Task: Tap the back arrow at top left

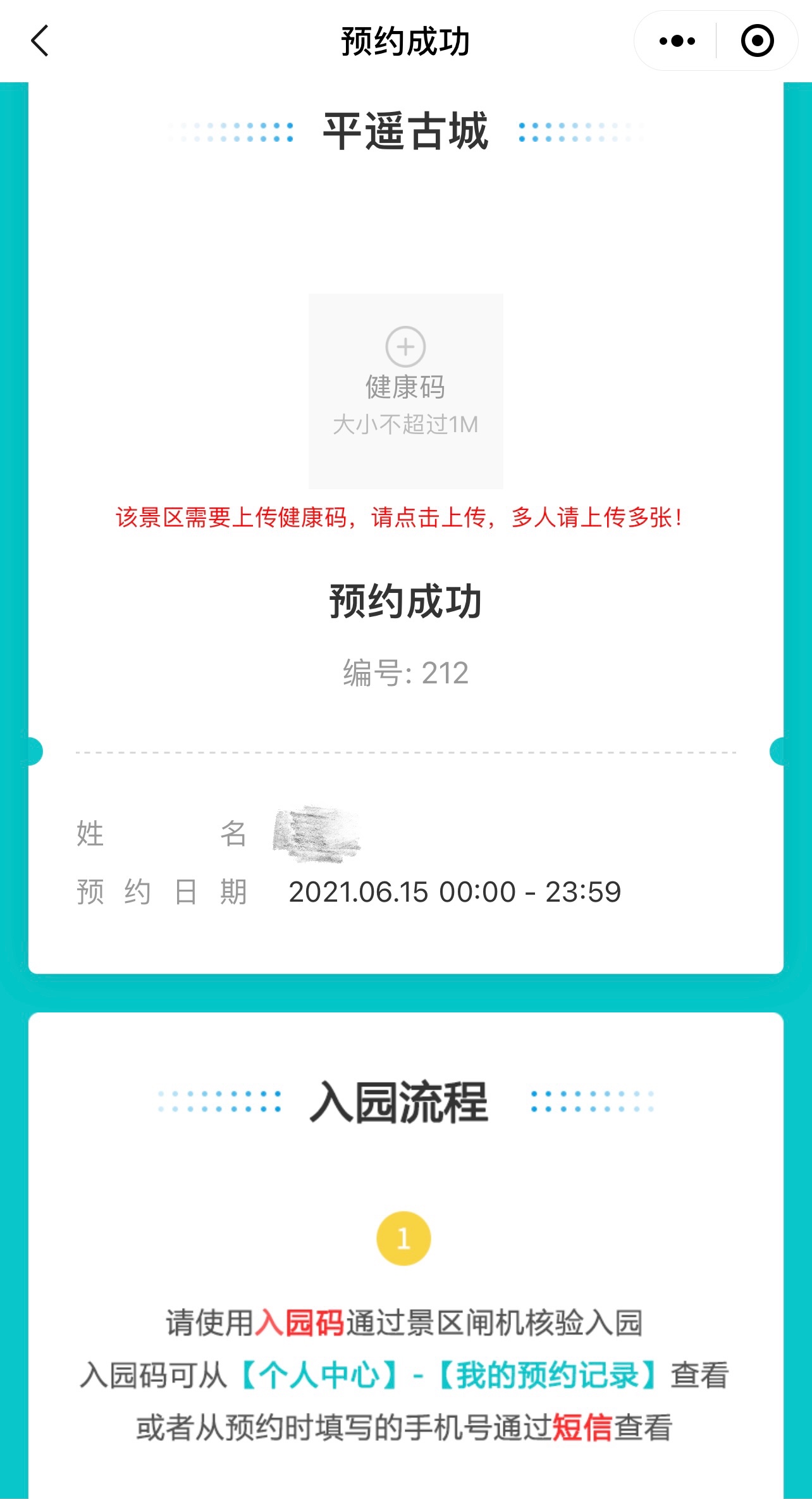Action: (x=40, y=40)
